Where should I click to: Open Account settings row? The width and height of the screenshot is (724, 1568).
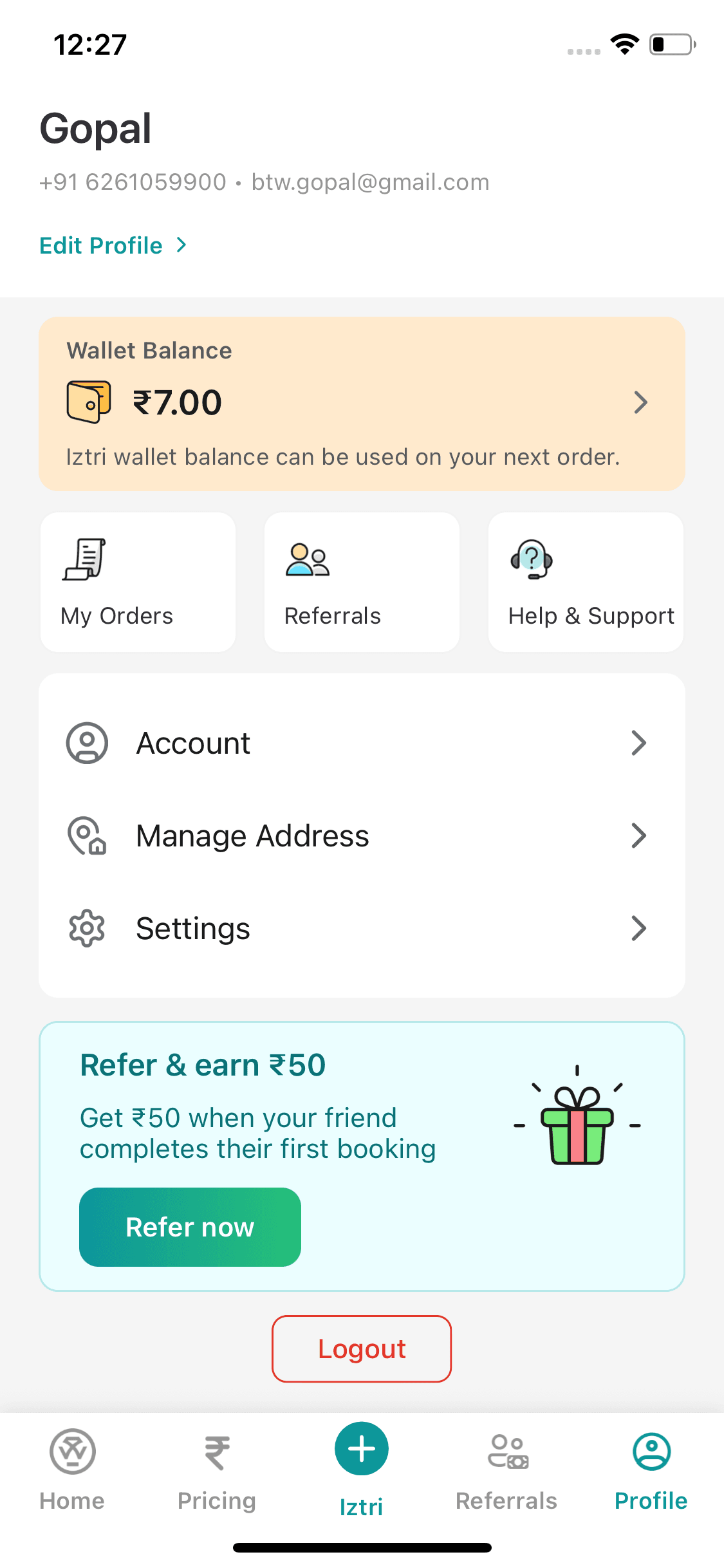(x=362, y=743)
